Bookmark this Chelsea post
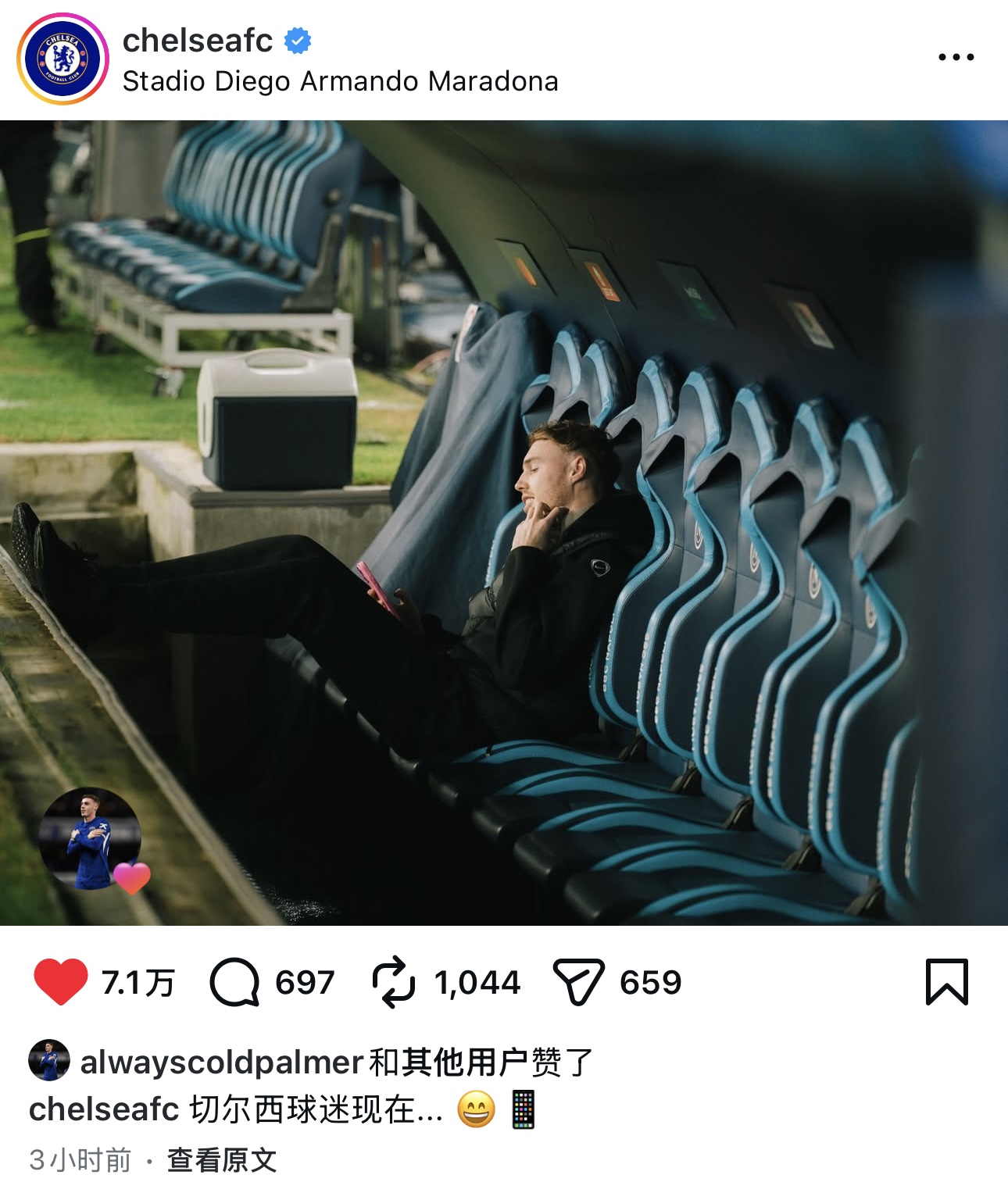Screen dimensions: 1008x1200 (946, 982)
